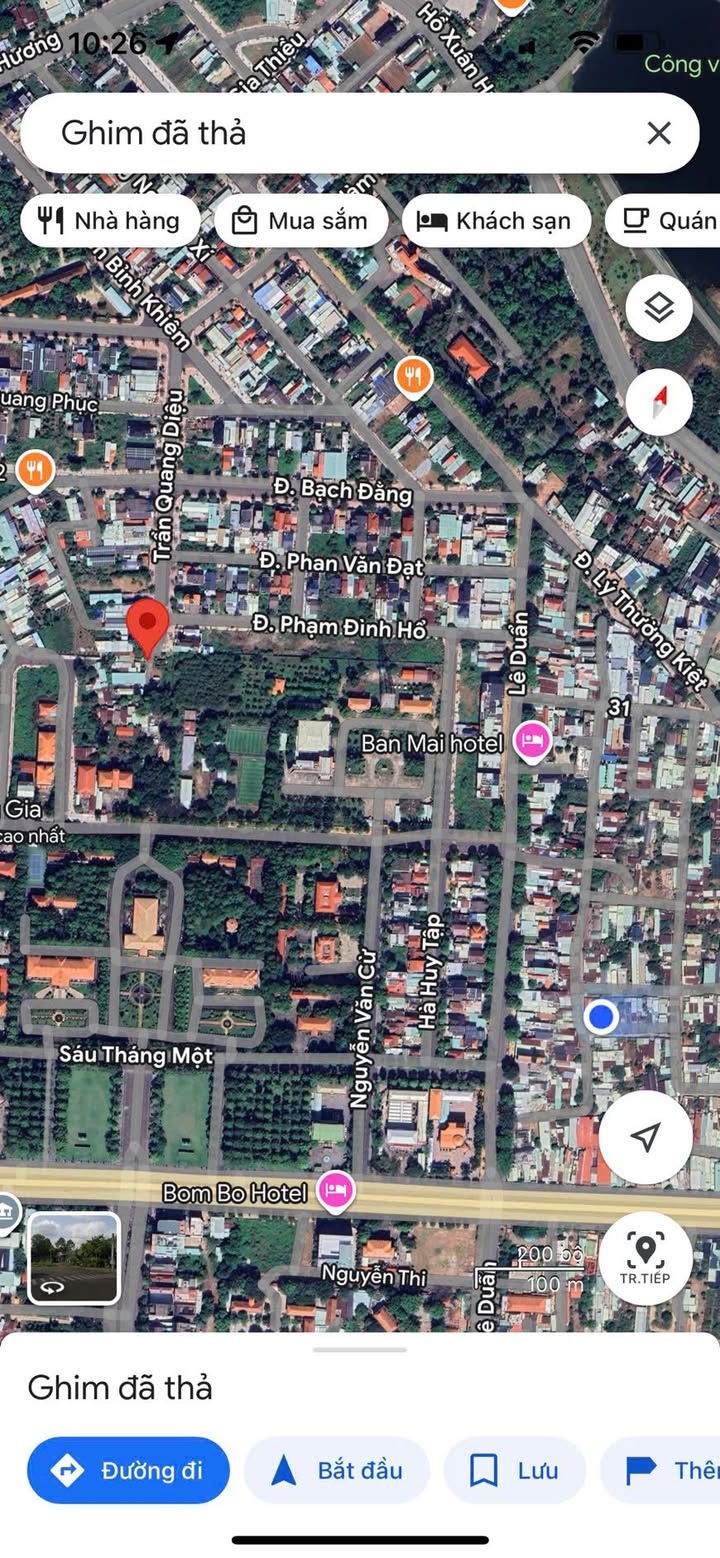The height and width of the screenshot is (1558, 720).
Task: Center map on my location
Action: click(646, 1137)
